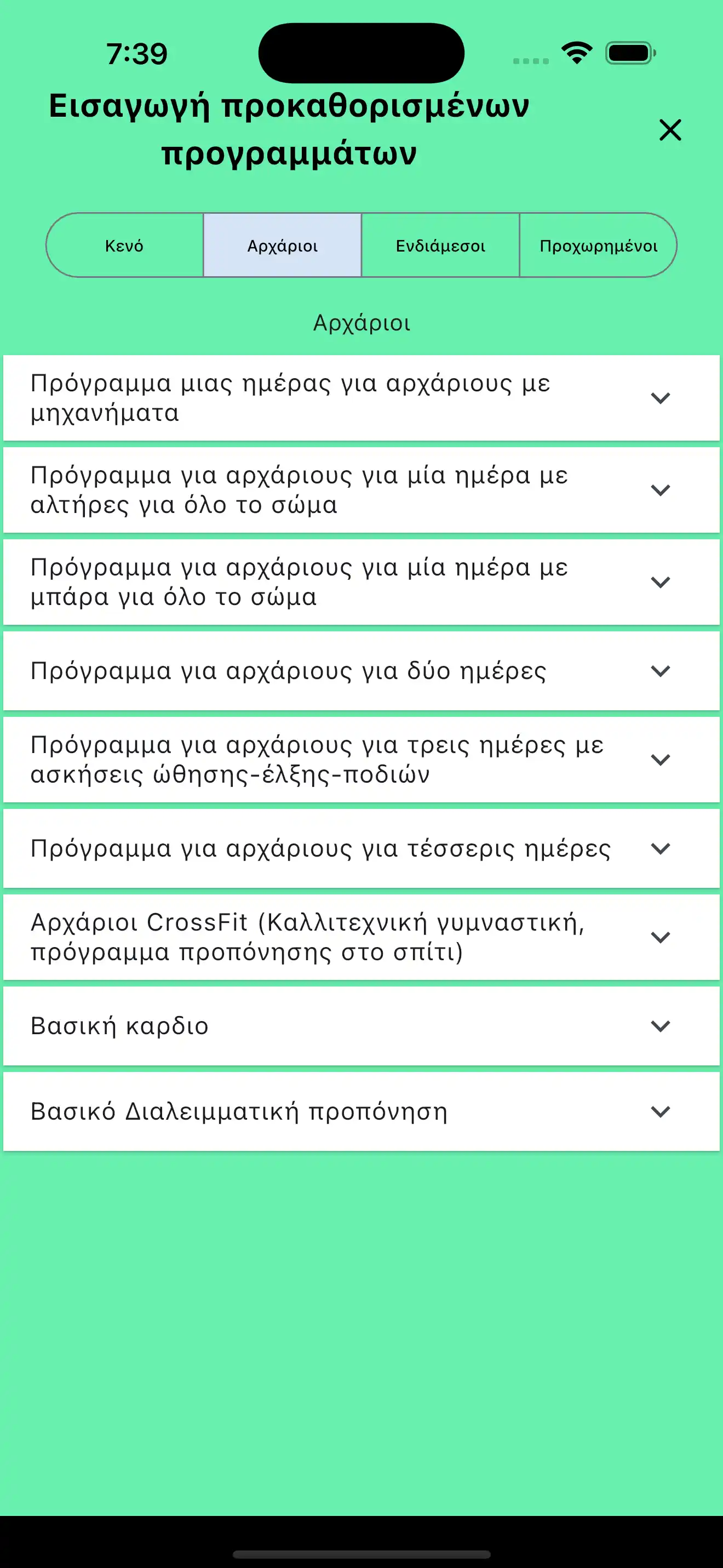Image resolution: width=723 pixels, height=1568 pixels.
Task: Select the Ενδιάμεσοι tab
Action: coord(440,246)
